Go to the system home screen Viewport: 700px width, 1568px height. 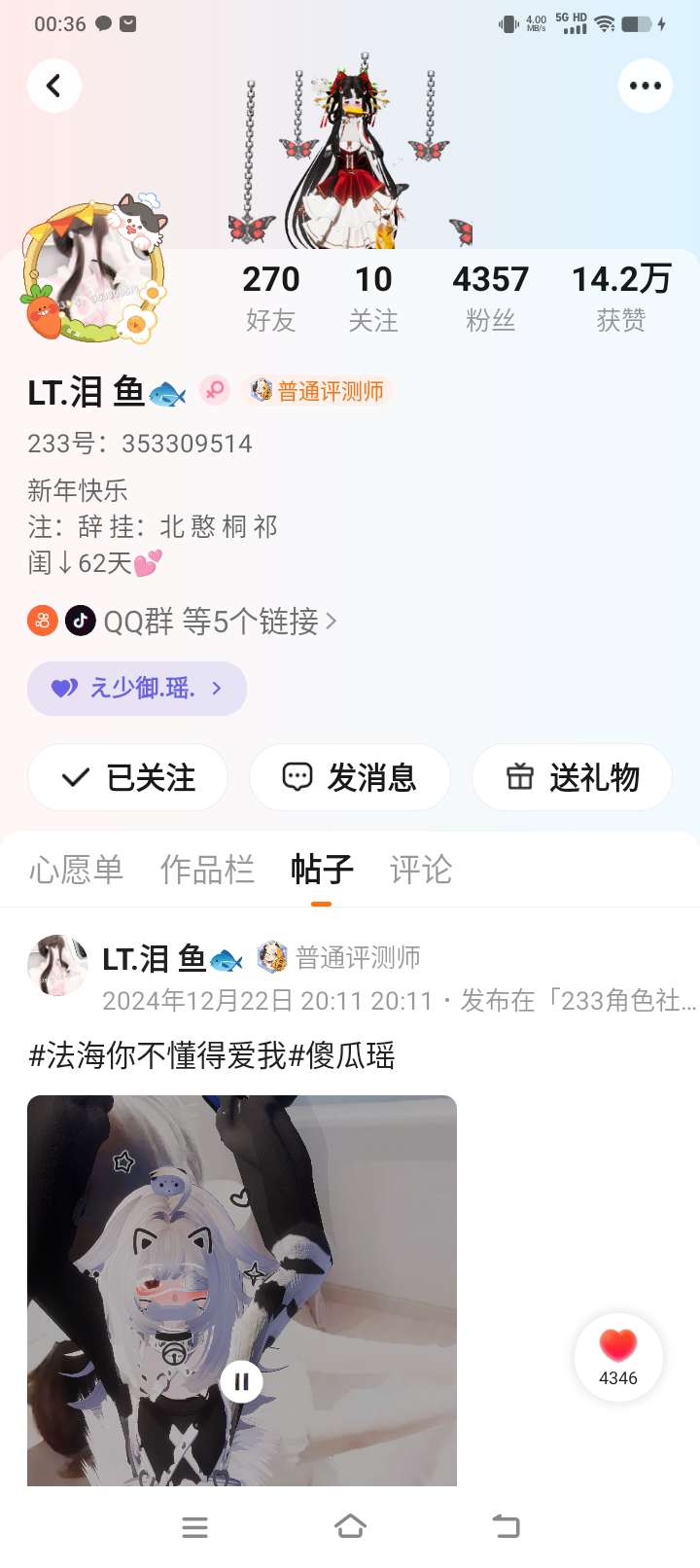(350, 1527)
